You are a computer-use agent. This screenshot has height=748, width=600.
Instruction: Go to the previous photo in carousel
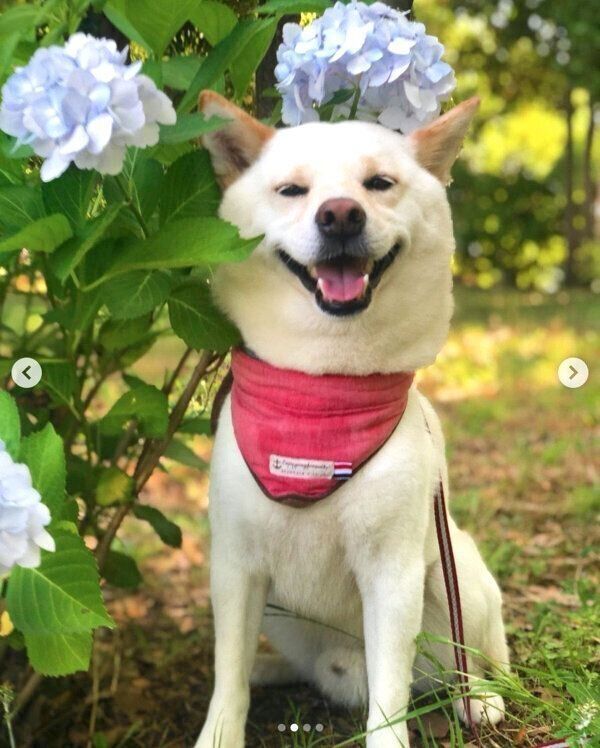click(27, 373)
